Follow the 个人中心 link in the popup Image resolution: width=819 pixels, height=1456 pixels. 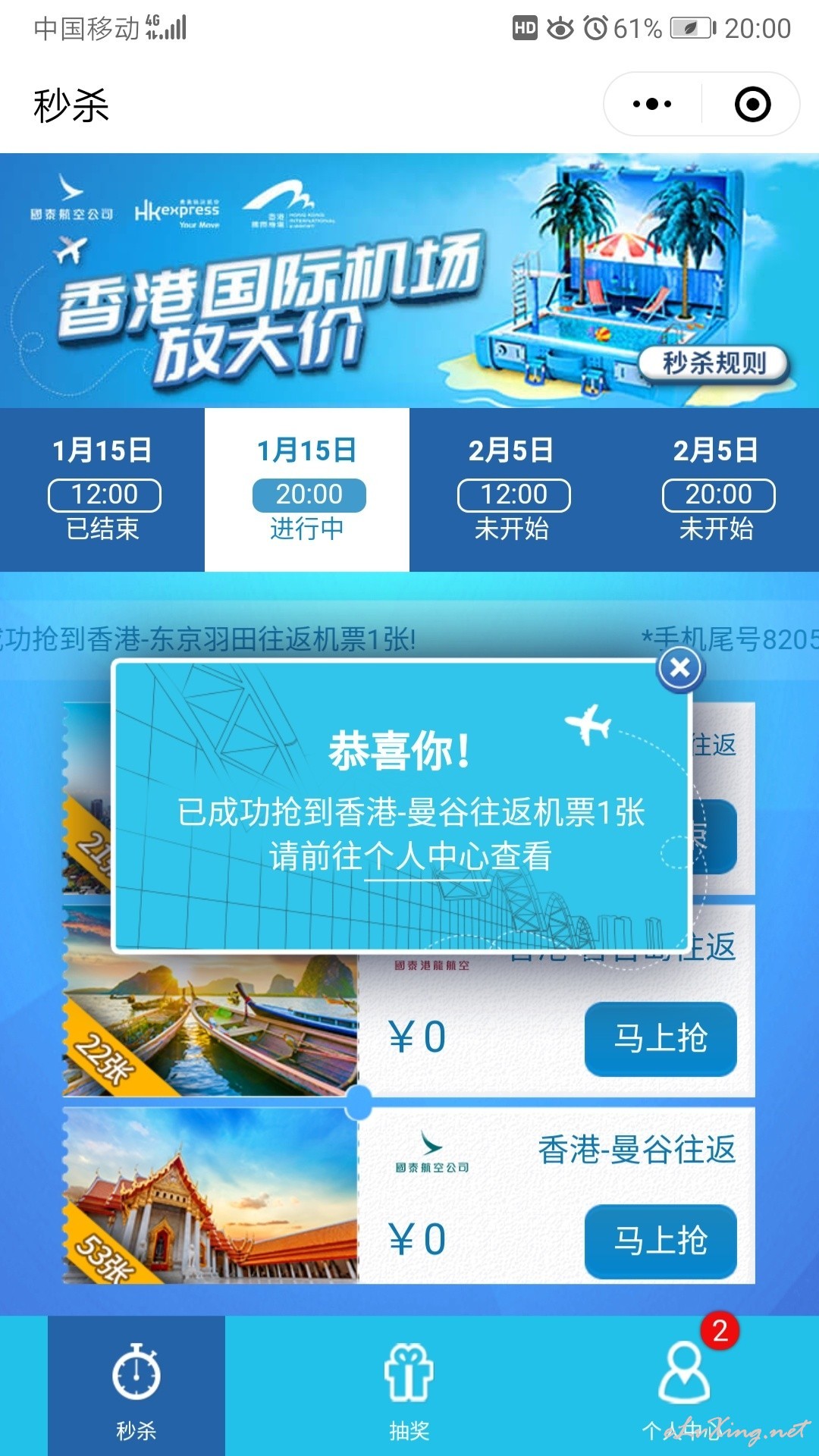tap(427, 858)
